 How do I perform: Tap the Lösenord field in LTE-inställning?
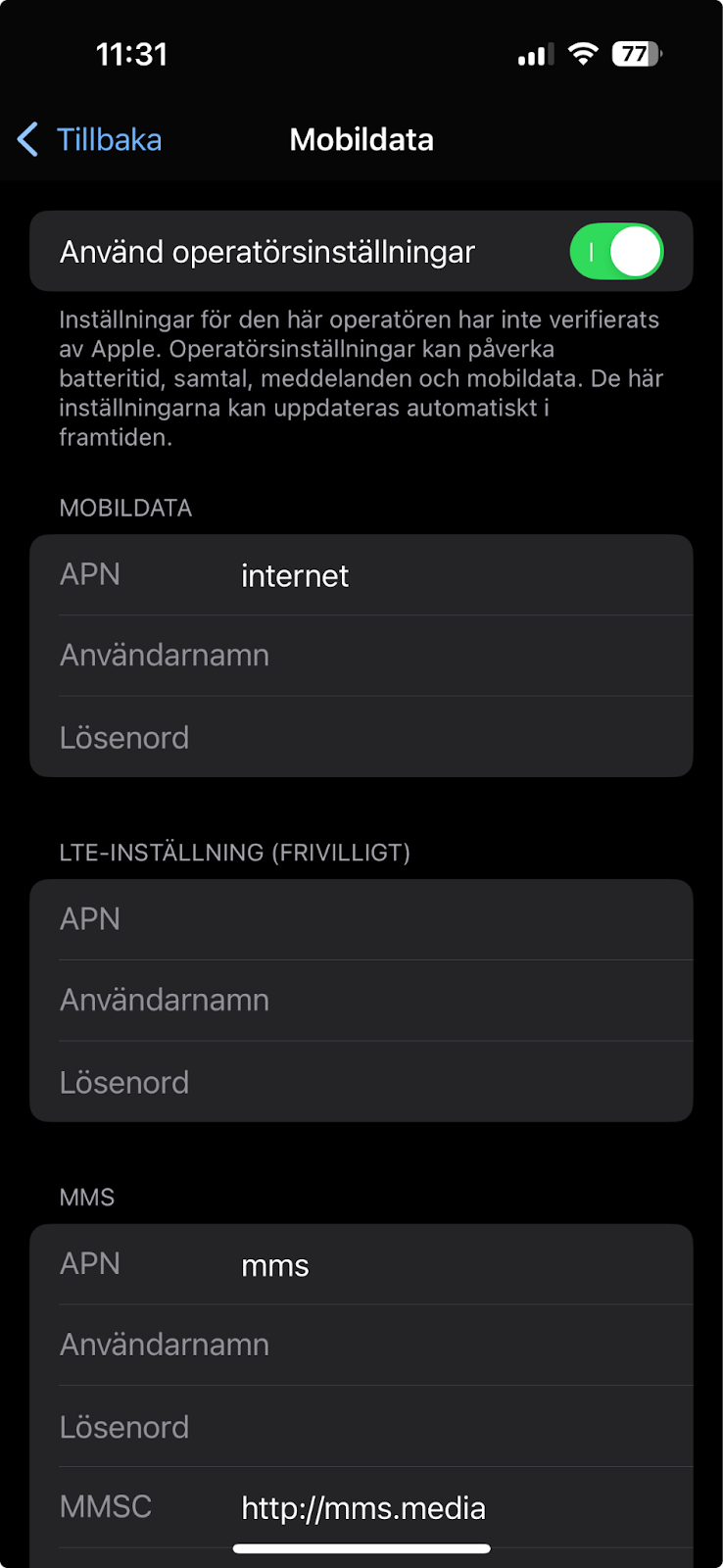(x=361, y=1082)
